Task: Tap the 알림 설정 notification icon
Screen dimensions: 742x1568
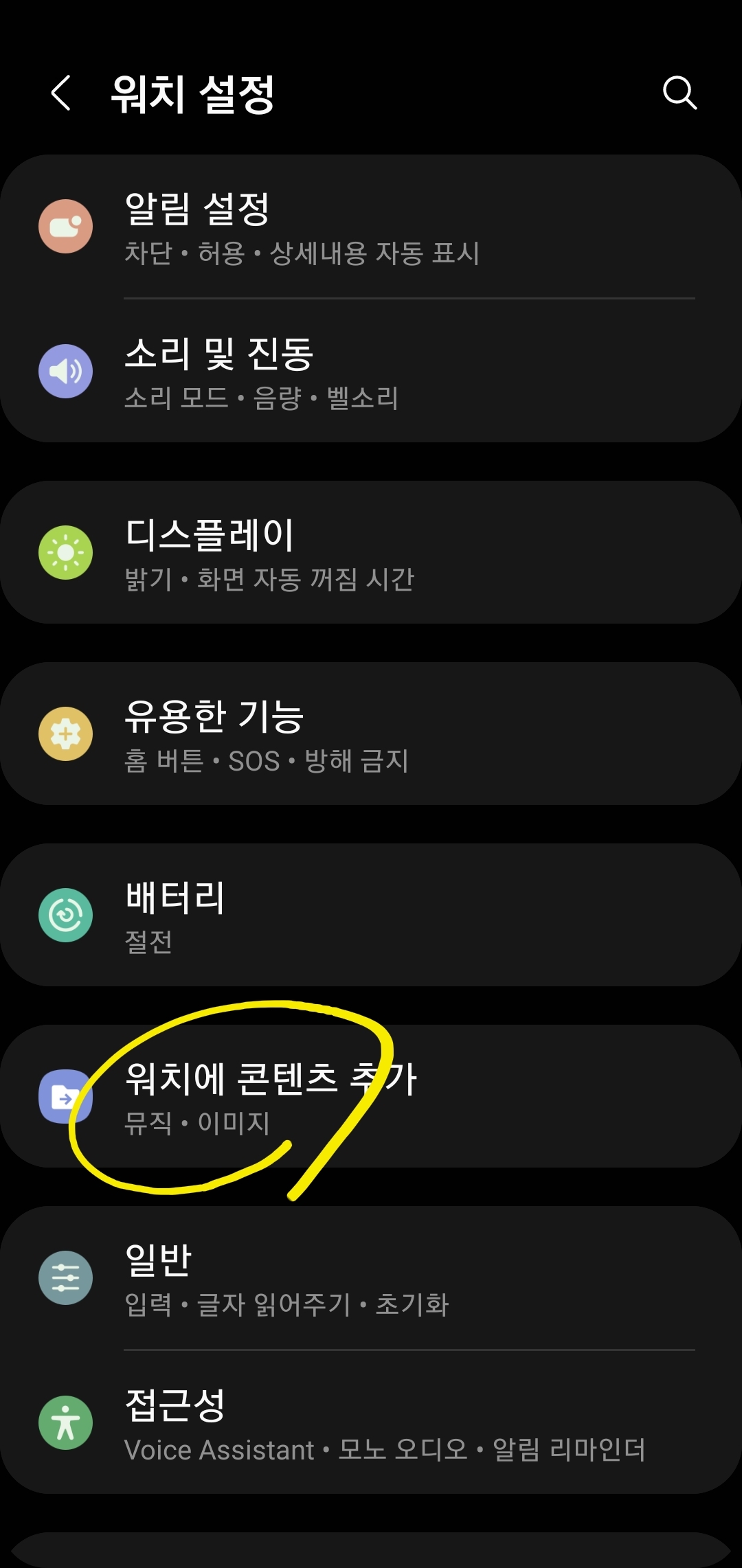Action: point(66,227)
